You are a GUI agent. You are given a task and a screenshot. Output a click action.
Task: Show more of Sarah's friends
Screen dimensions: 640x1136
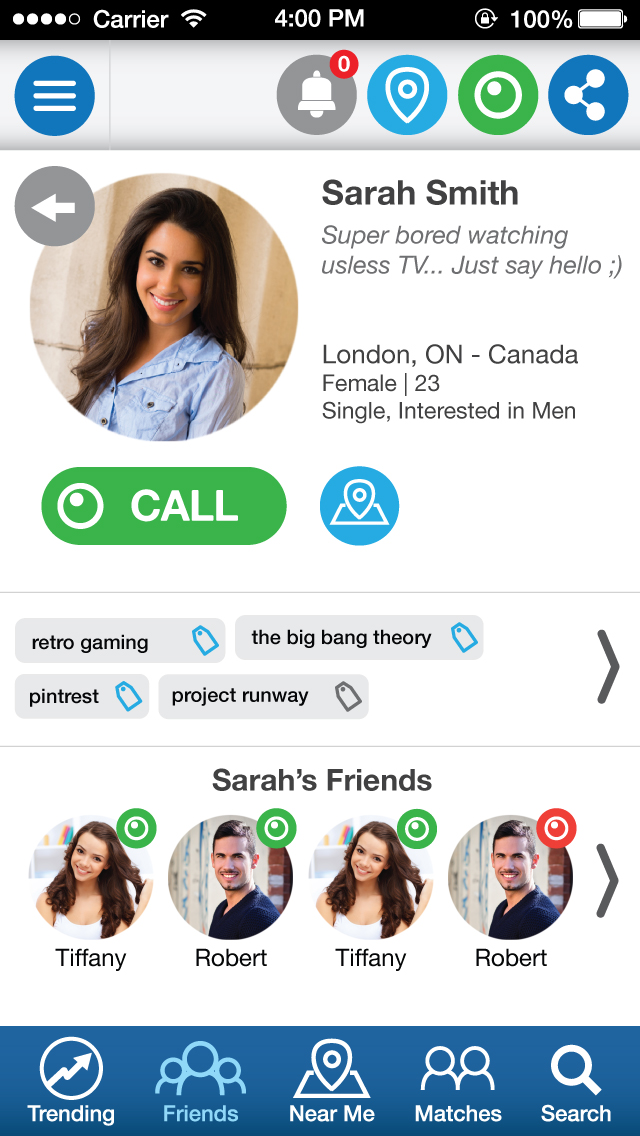point(606,881)
